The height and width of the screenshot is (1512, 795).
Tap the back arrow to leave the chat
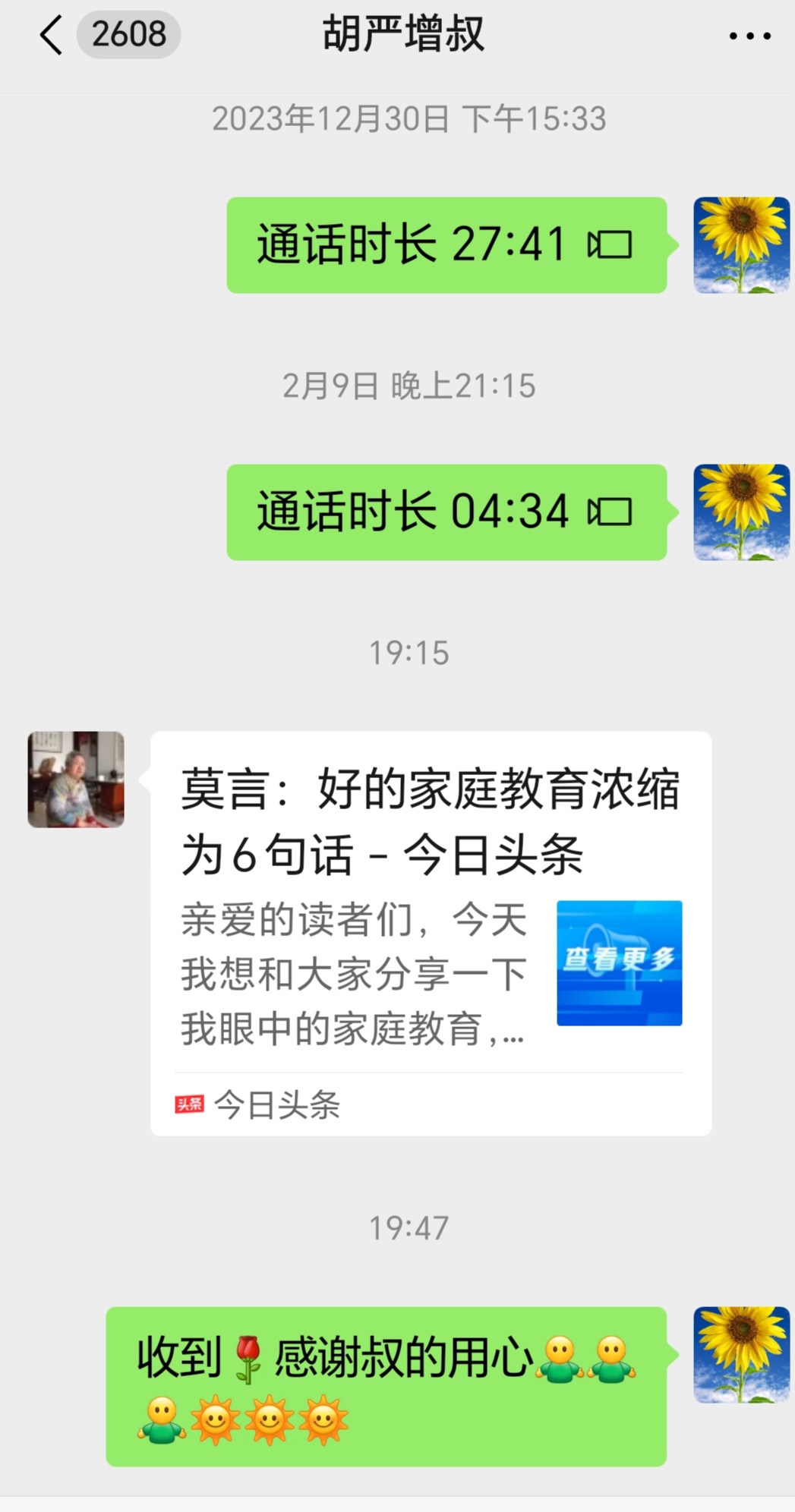point(51,33)
